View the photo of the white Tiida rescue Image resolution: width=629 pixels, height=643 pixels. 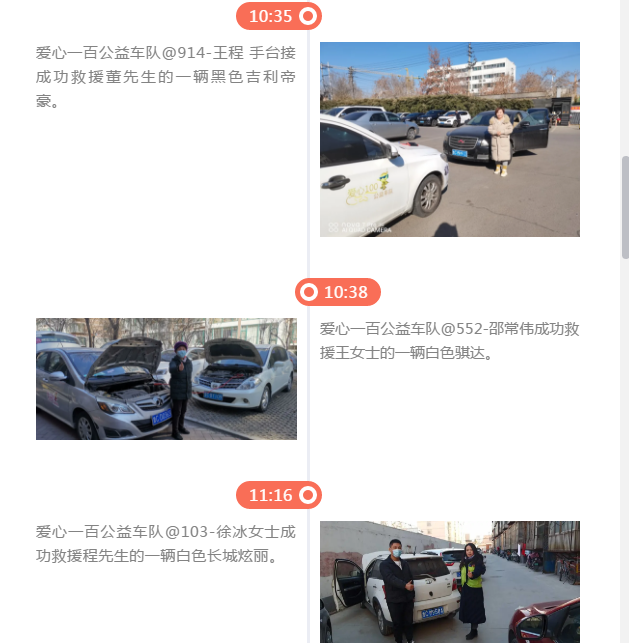[166, 379]
